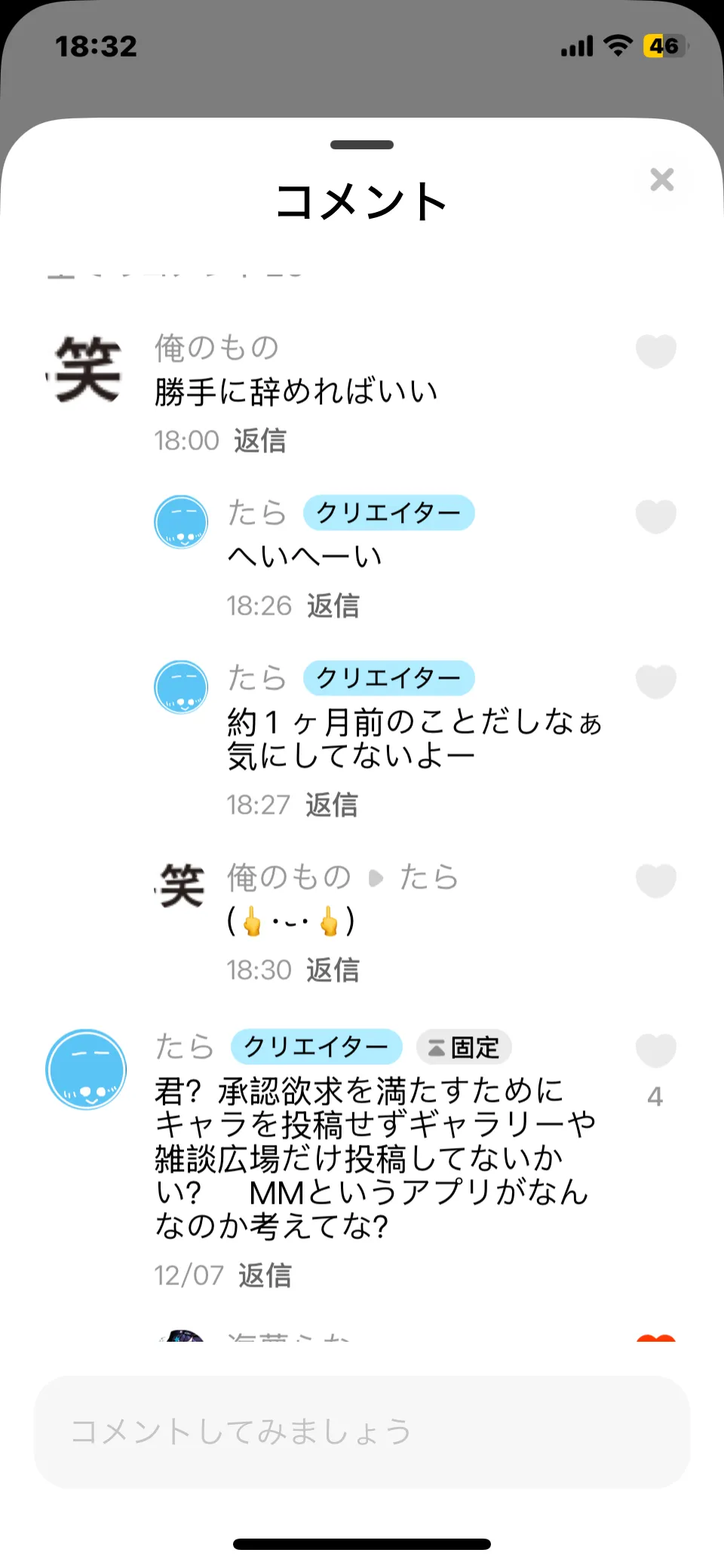The height and width of the screenshot is (1568, 724).
Task: Like the comment 勝手に辞めればいい
Action: 655,351
